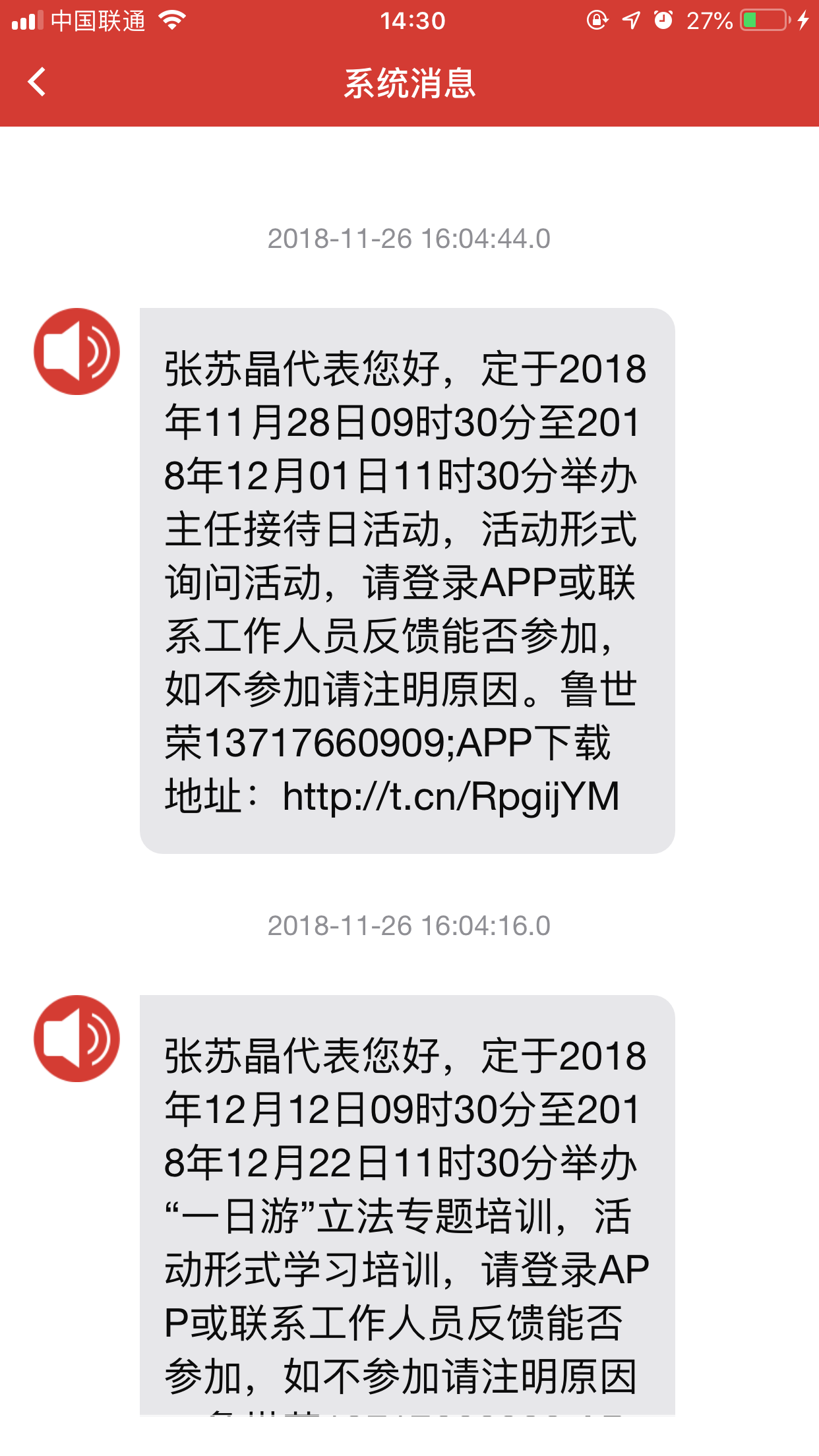Image resolution: width=819 pixels, height=1456 pixels.
Task: Tap the 系统消息 title bar
Action: pyautogui.click(x=409, y=82)
